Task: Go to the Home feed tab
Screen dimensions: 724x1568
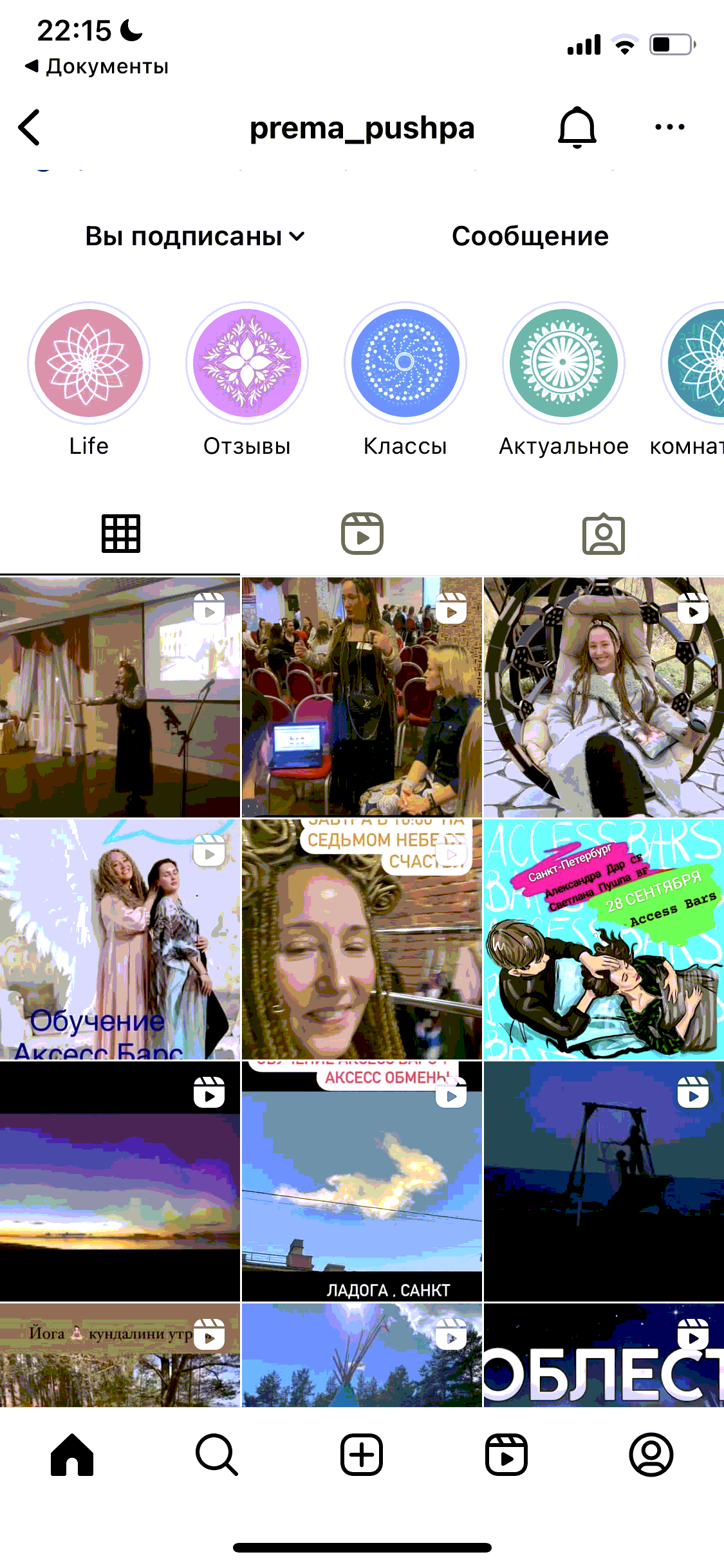Action: coord(72,1454)
